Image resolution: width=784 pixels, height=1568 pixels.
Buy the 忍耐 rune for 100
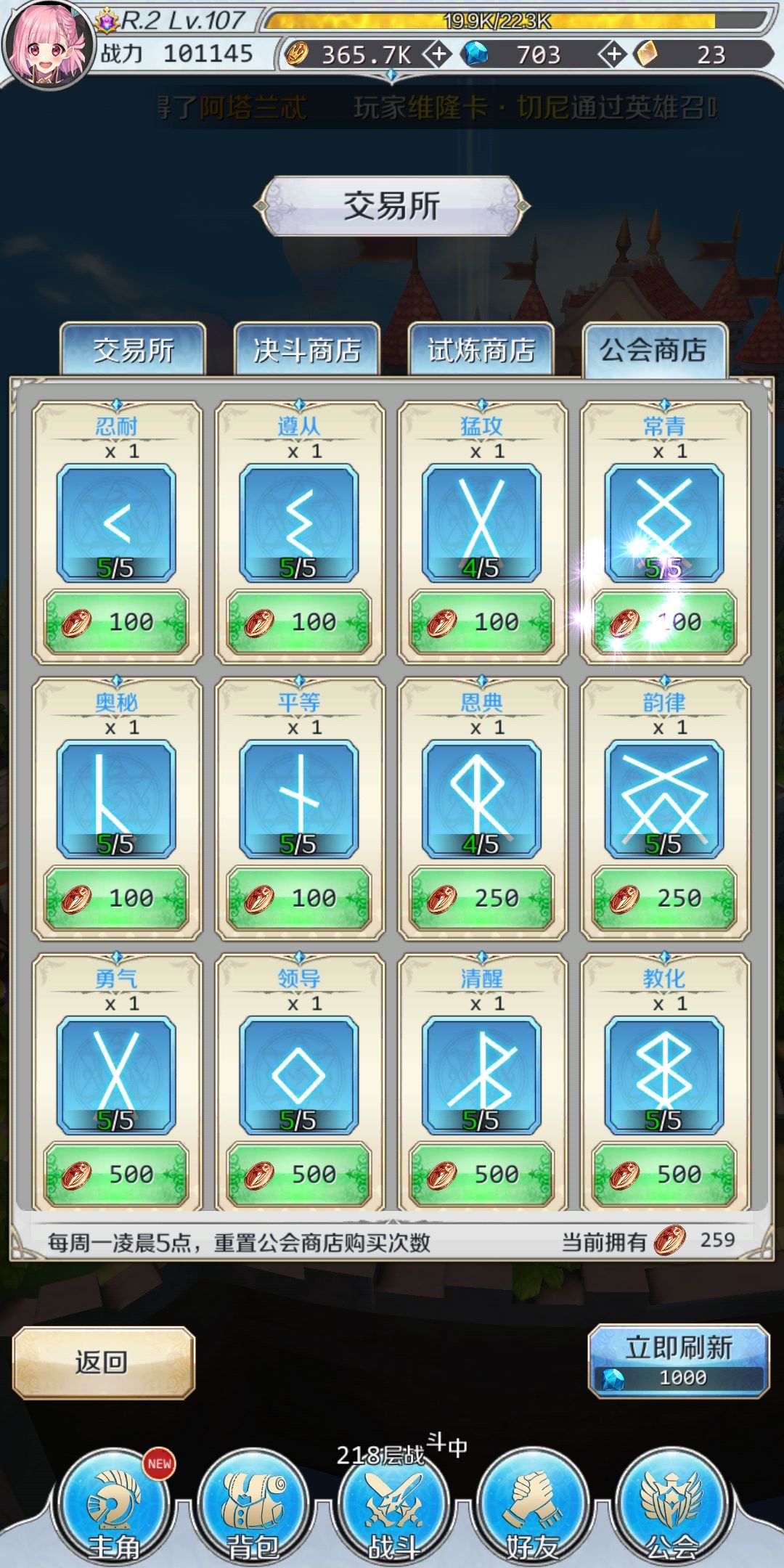(117, 622)
